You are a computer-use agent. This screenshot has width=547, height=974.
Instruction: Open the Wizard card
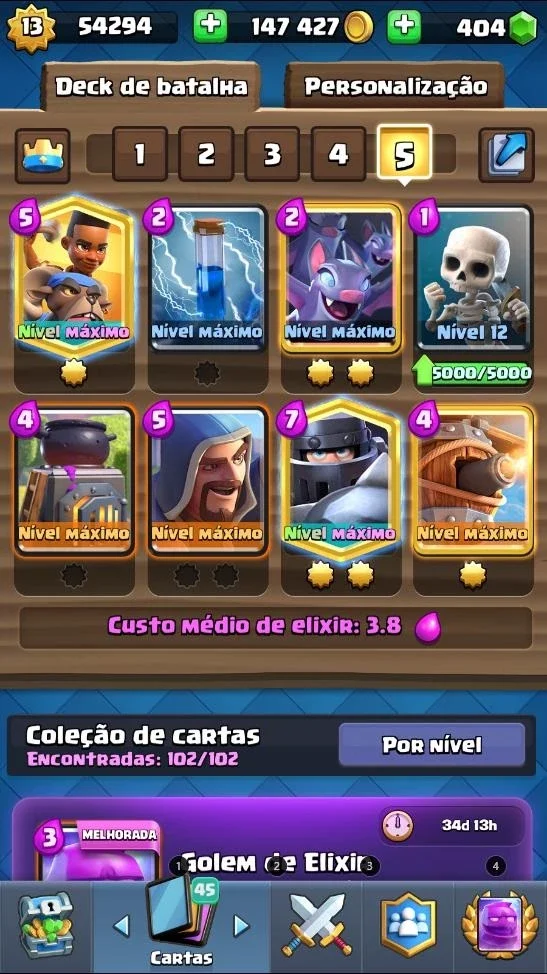point(207,481)
